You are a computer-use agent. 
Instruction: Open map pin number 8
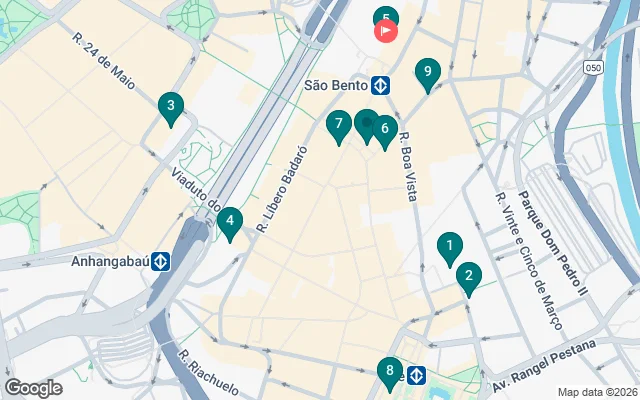point(388,372)
